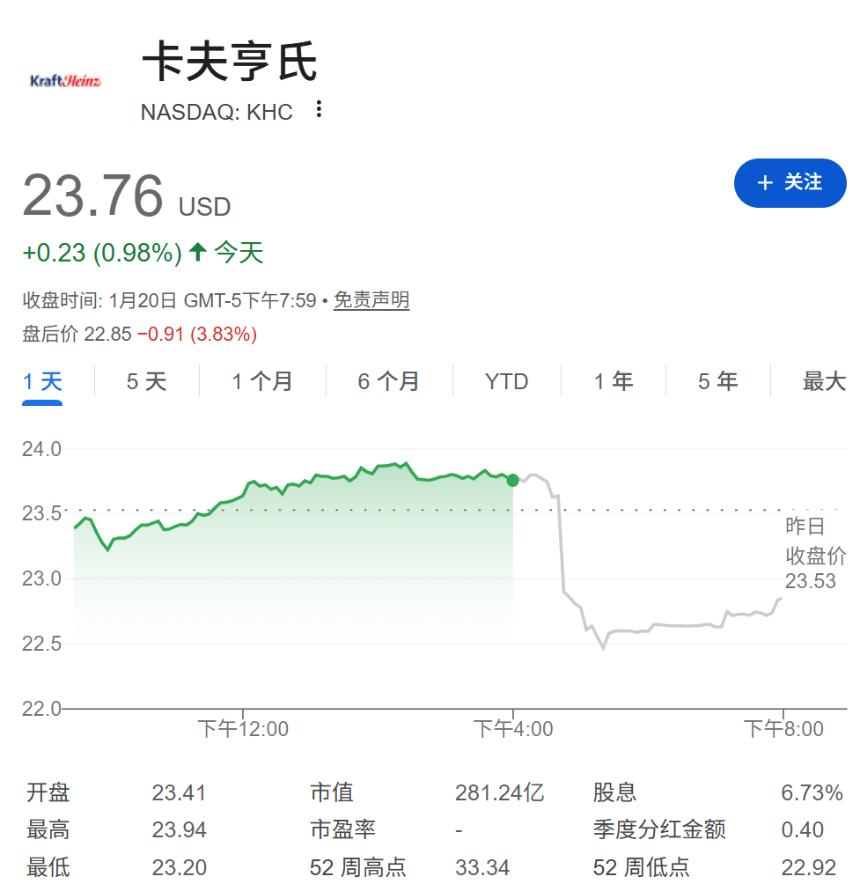Switch to the 1 个月 chart range
The width and height of the screenshot is (860, 884).
click(x=262, y=381)
